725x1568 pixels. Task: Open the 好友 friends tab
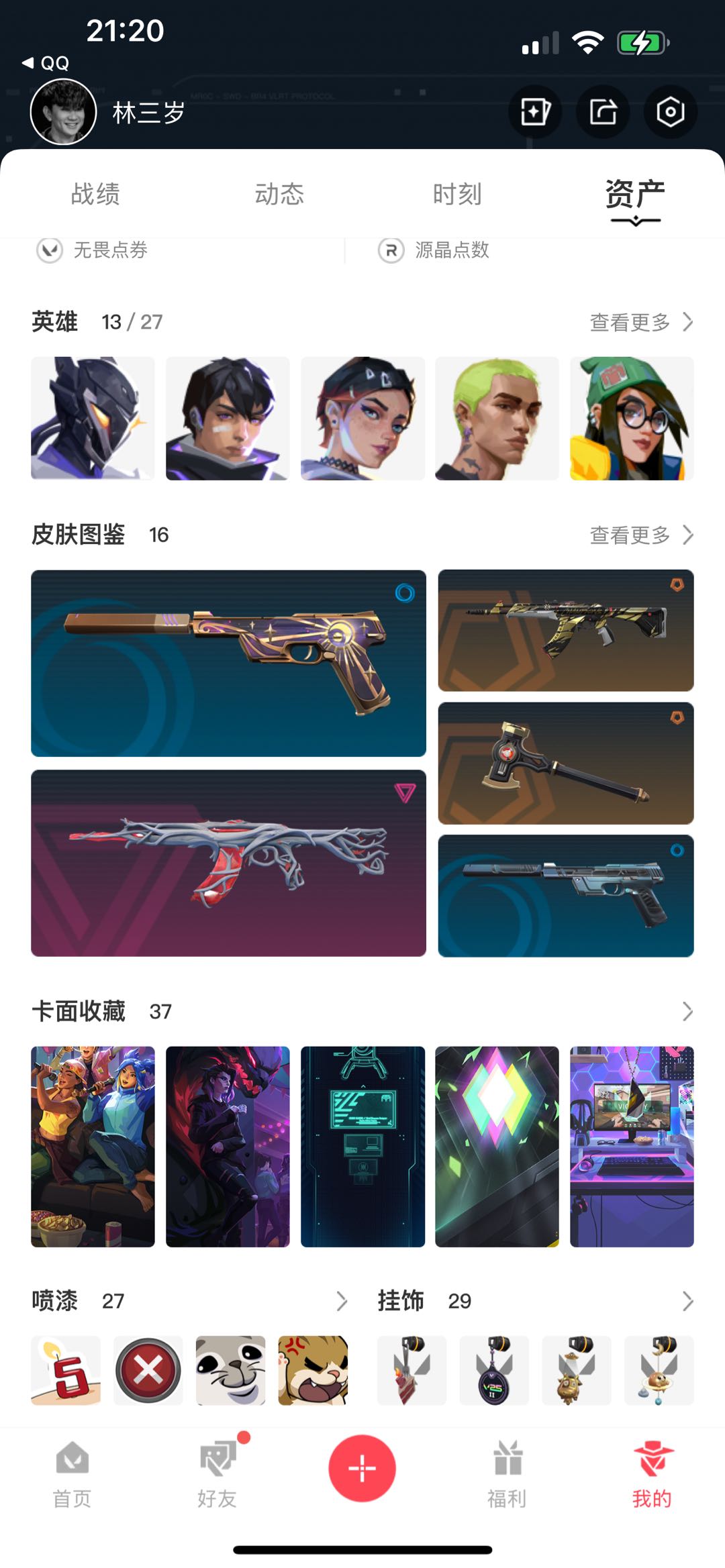(217, 1474)
